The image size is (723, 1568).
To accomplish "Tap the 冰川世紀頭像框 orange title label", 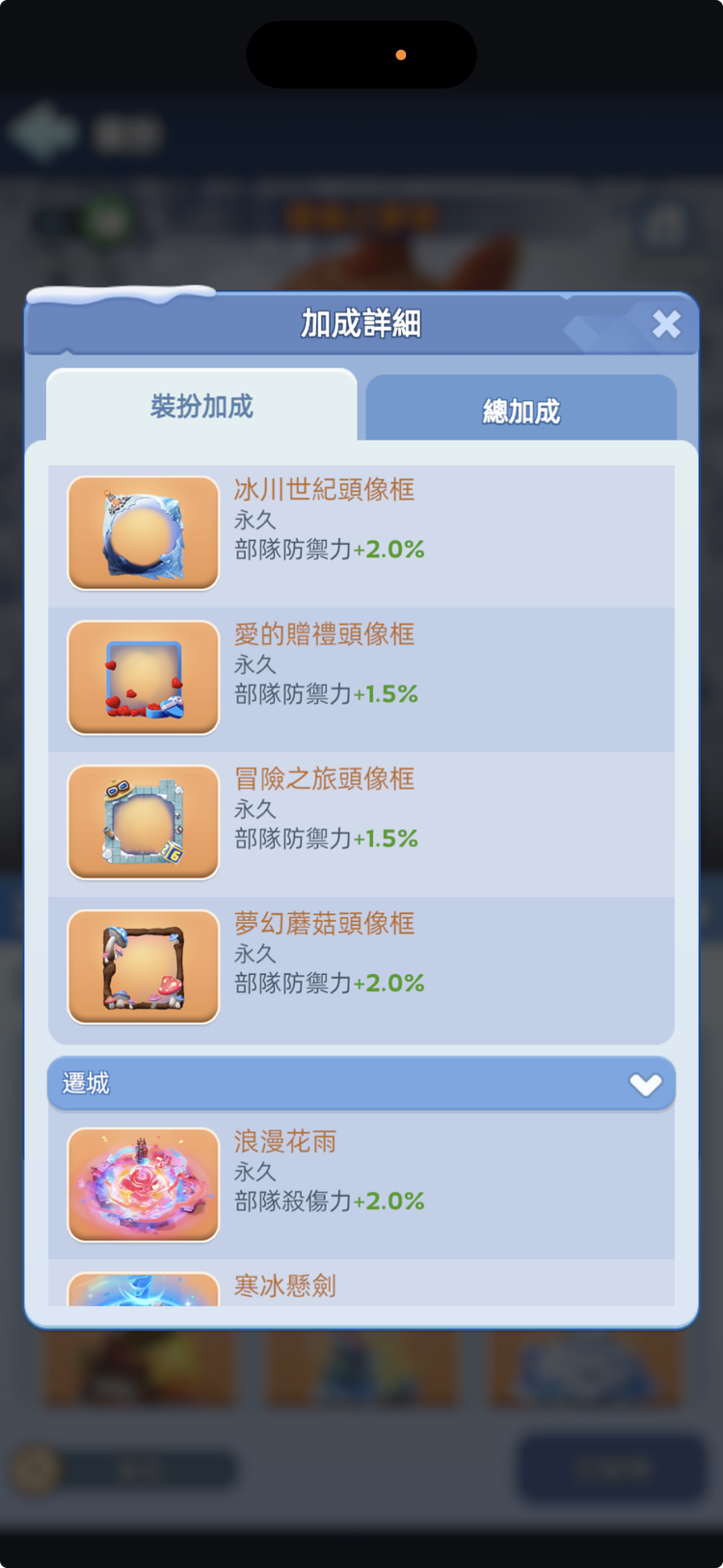I will pyautogui.click(x=324, y=491).
